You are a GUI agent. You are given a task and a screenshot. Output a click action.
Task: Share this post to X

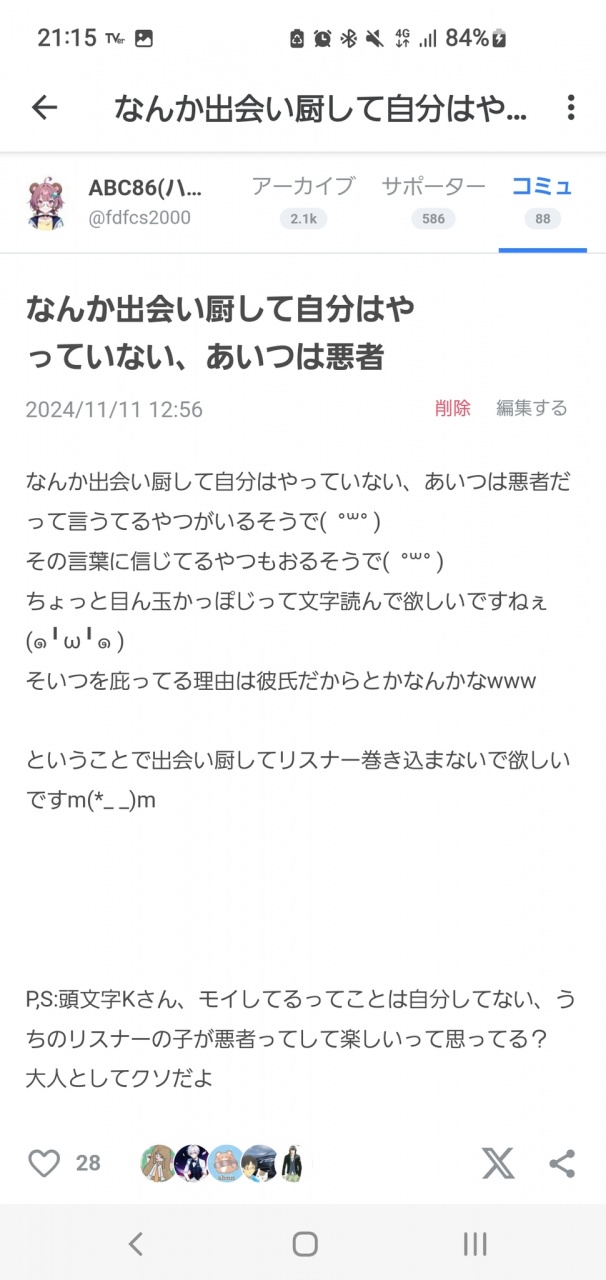pos(498,1163)
